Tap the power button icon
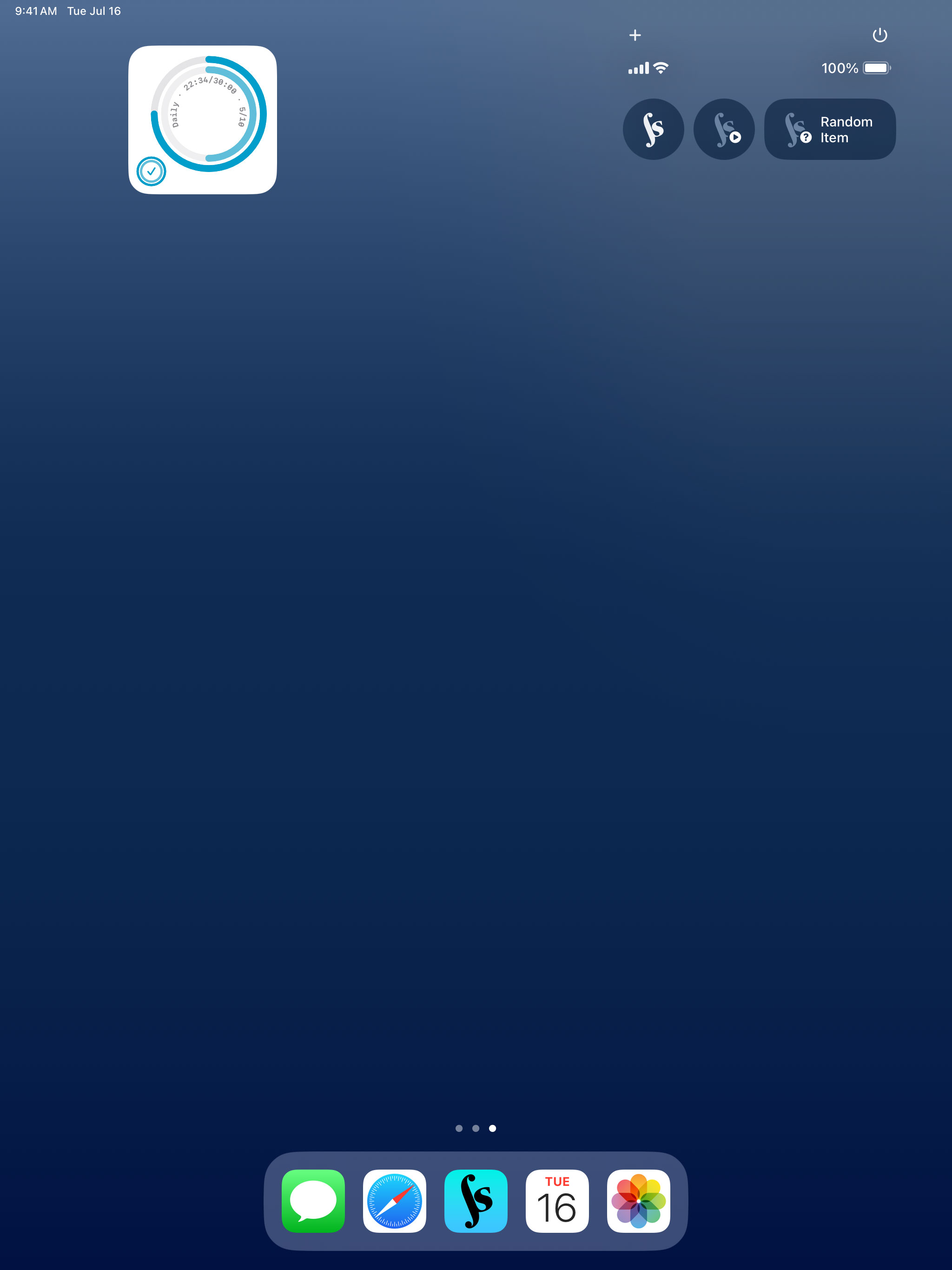This screenshot has width=952, height=1270. (879, 36)
